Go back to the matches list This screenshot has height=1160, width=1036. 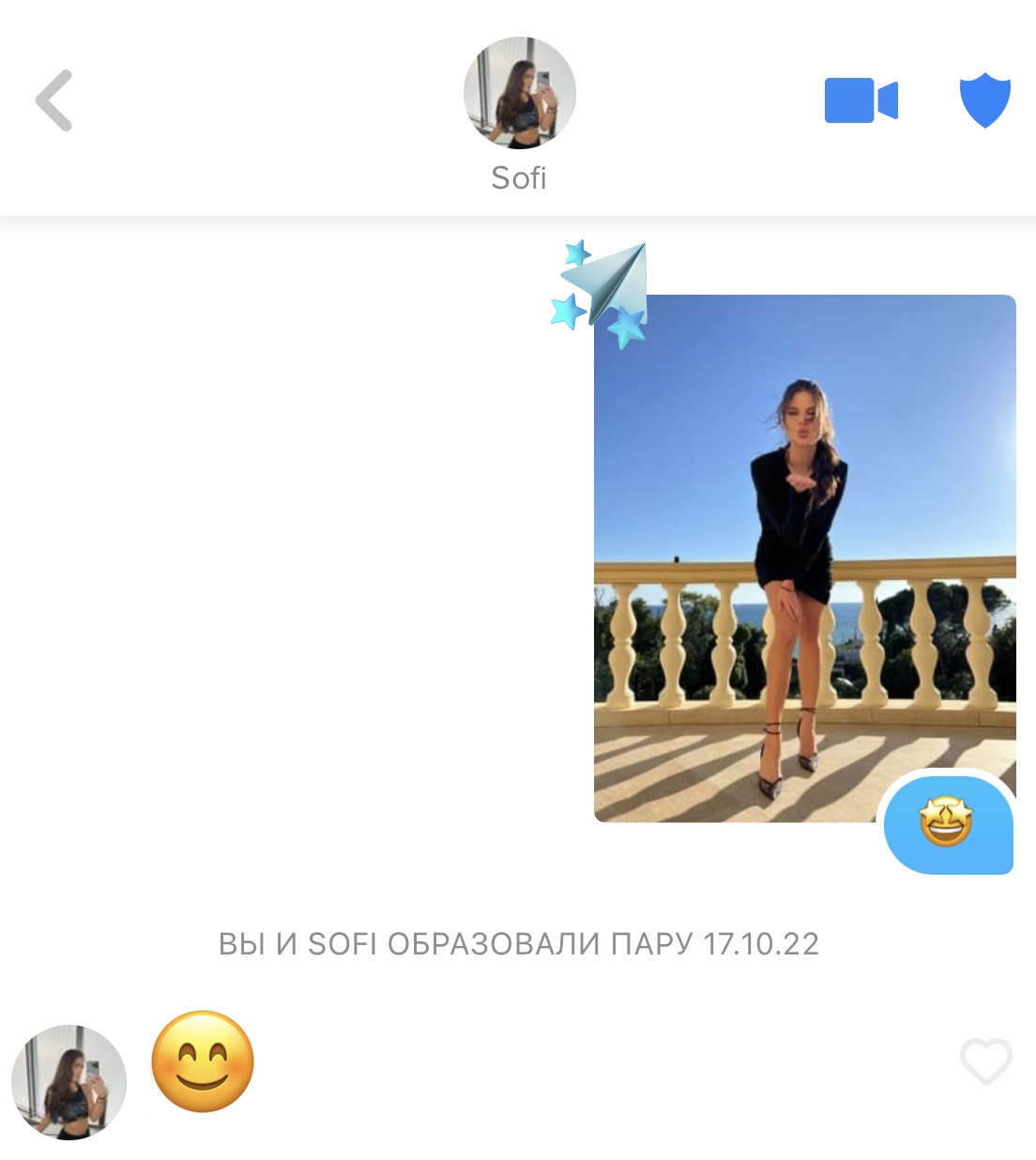coord(54,100)
